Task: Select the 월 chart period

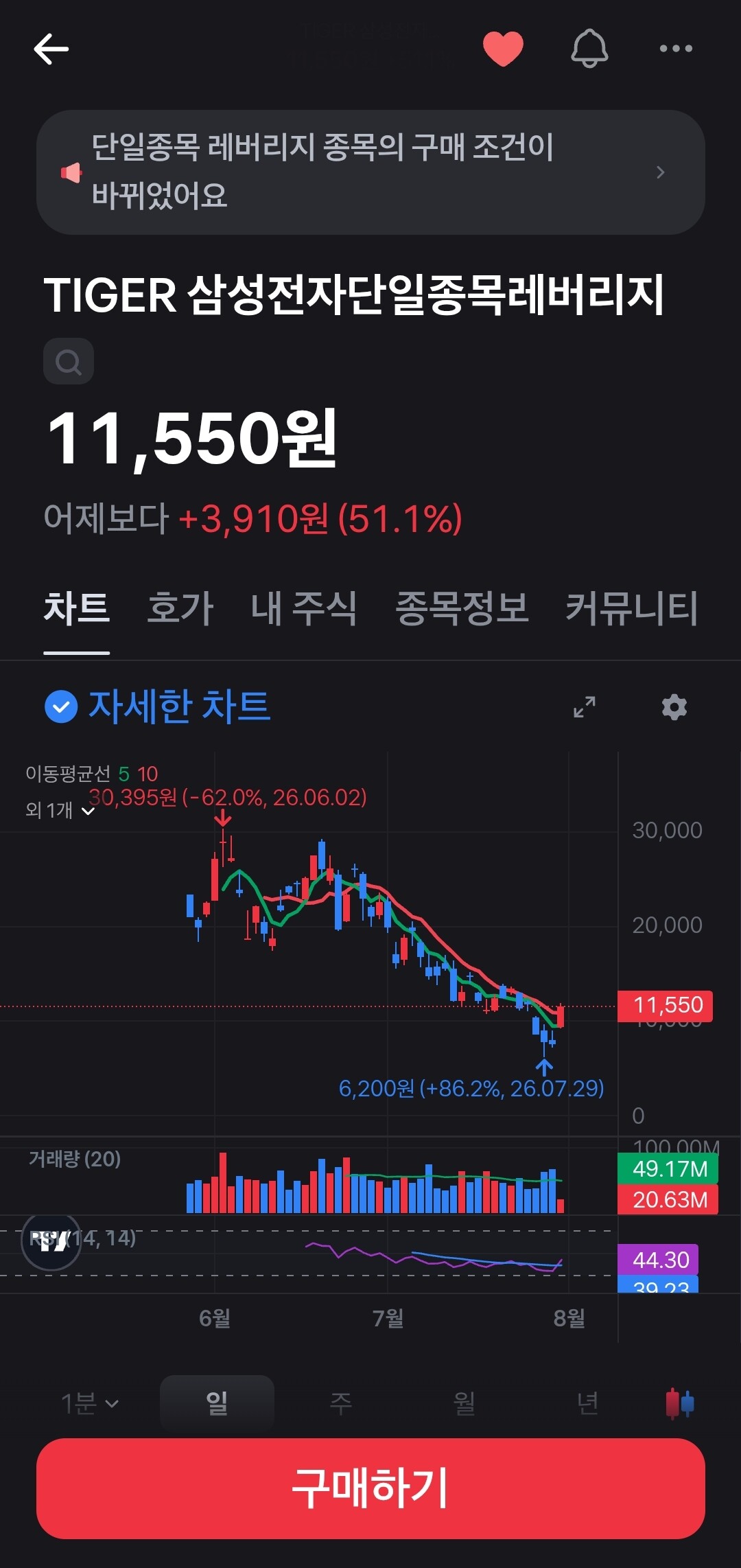Action: tap(464, 1403)
